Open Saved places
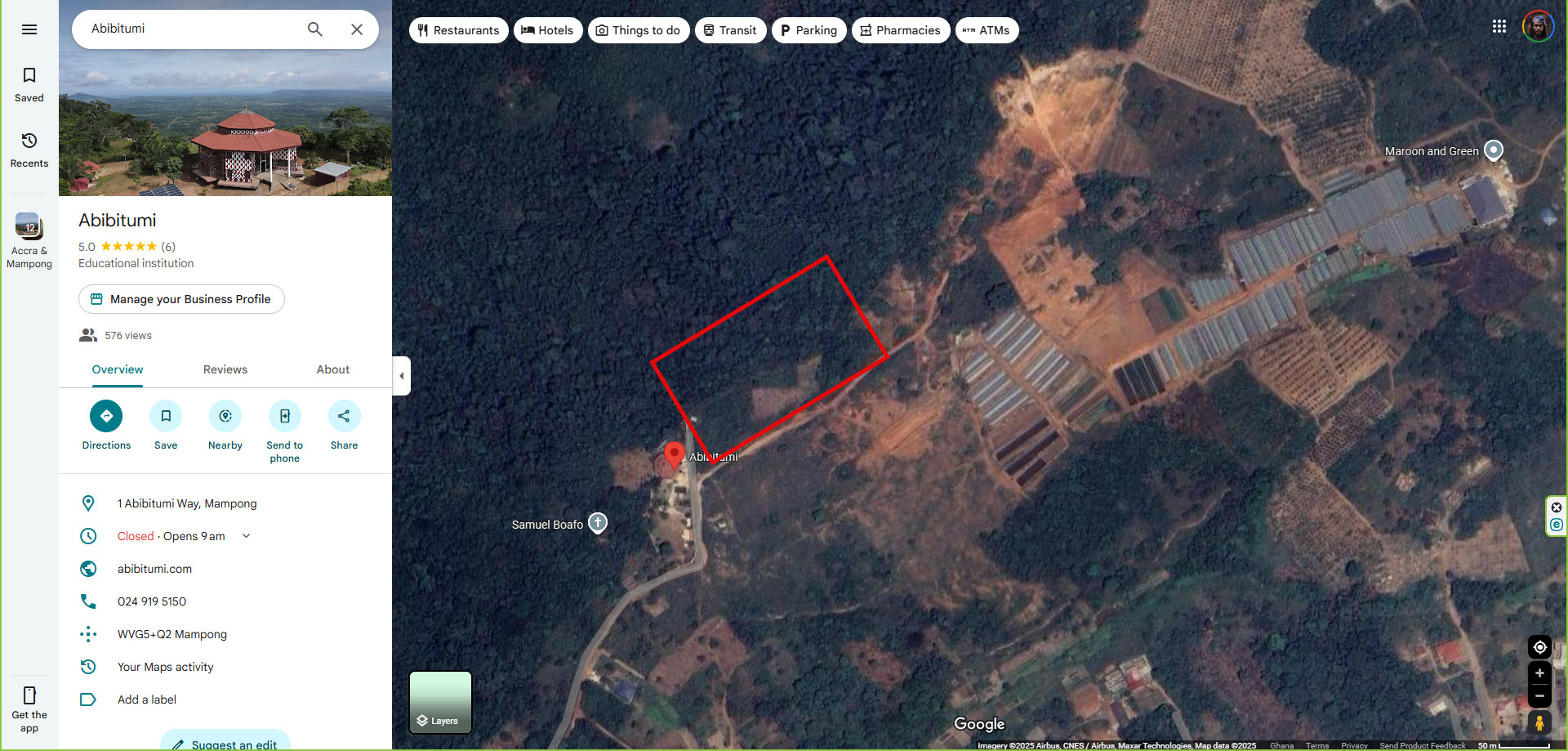This screenshot has width=1568, height=751. (29, 84)
